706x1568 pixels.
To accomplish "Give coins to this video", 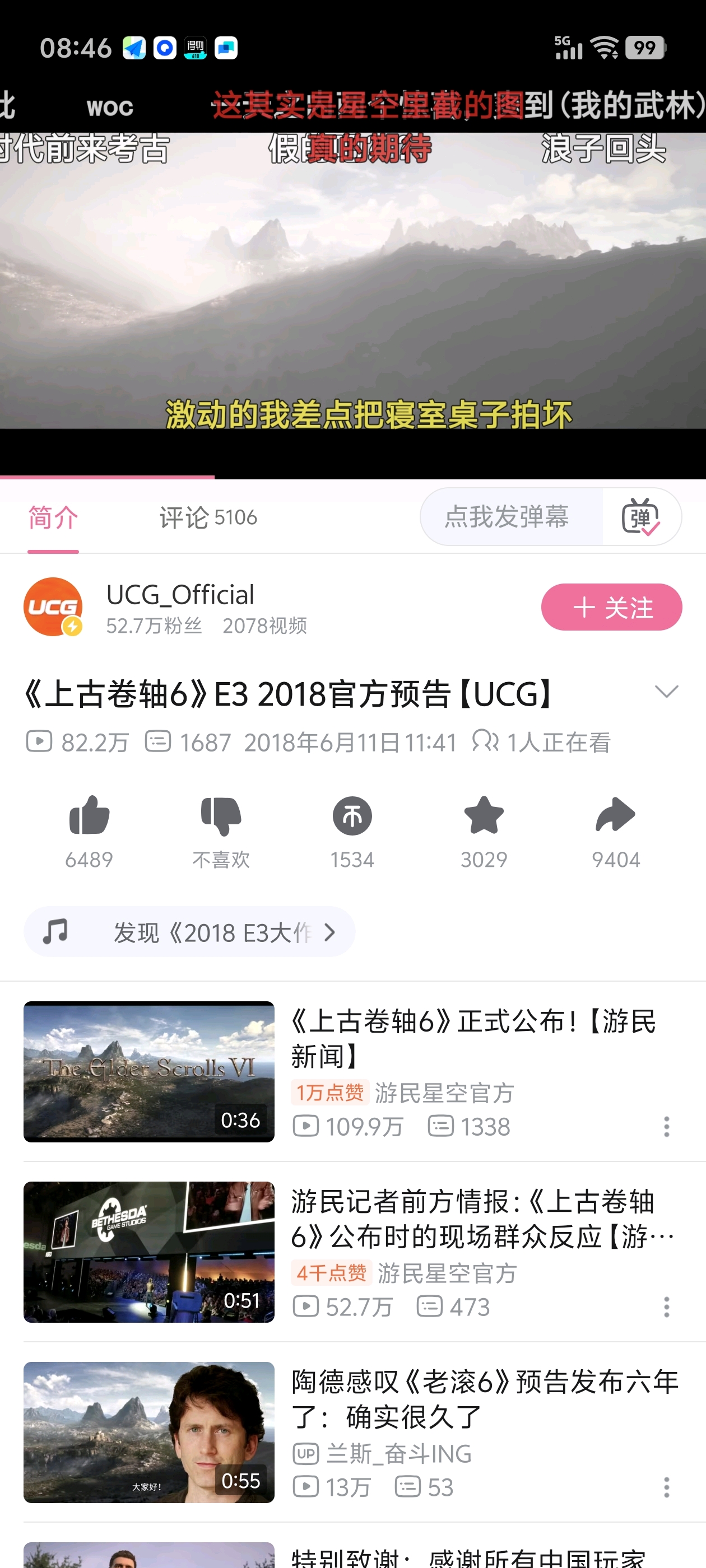I will 352,816.
